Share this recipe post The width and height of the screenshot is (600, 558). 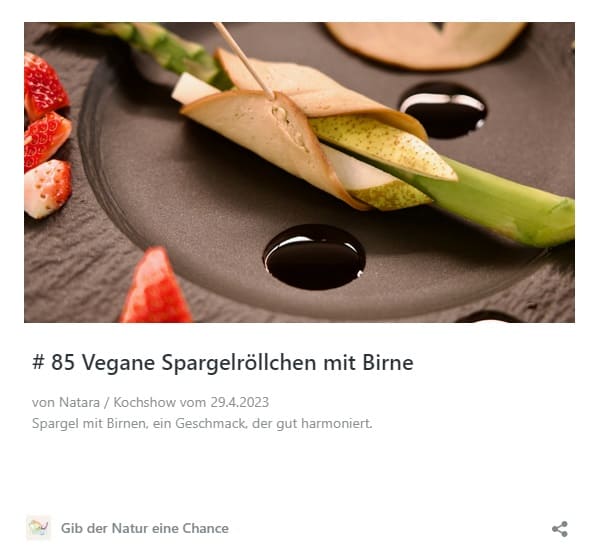tap(560, 529)
